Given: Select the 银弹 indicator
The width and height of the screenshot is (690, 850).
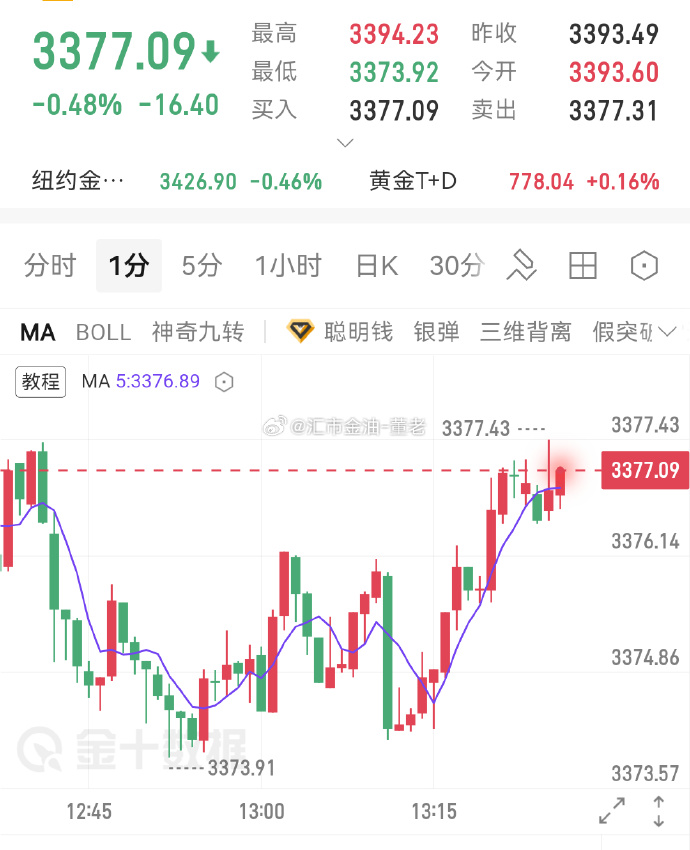Looking at the screenshot, I should point(437,332).
